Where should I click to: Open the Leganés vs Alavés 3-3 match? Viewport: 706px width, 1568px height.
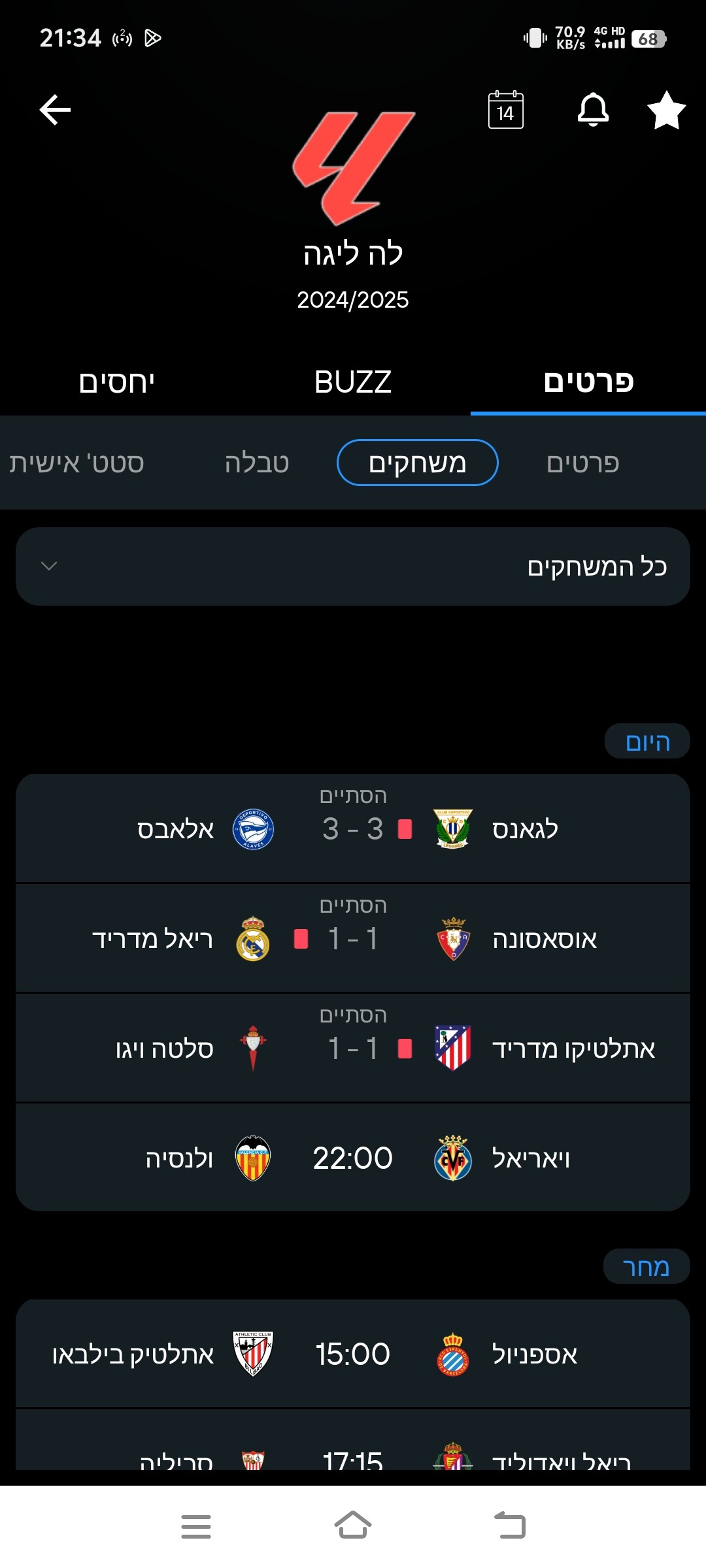[353, 828]
